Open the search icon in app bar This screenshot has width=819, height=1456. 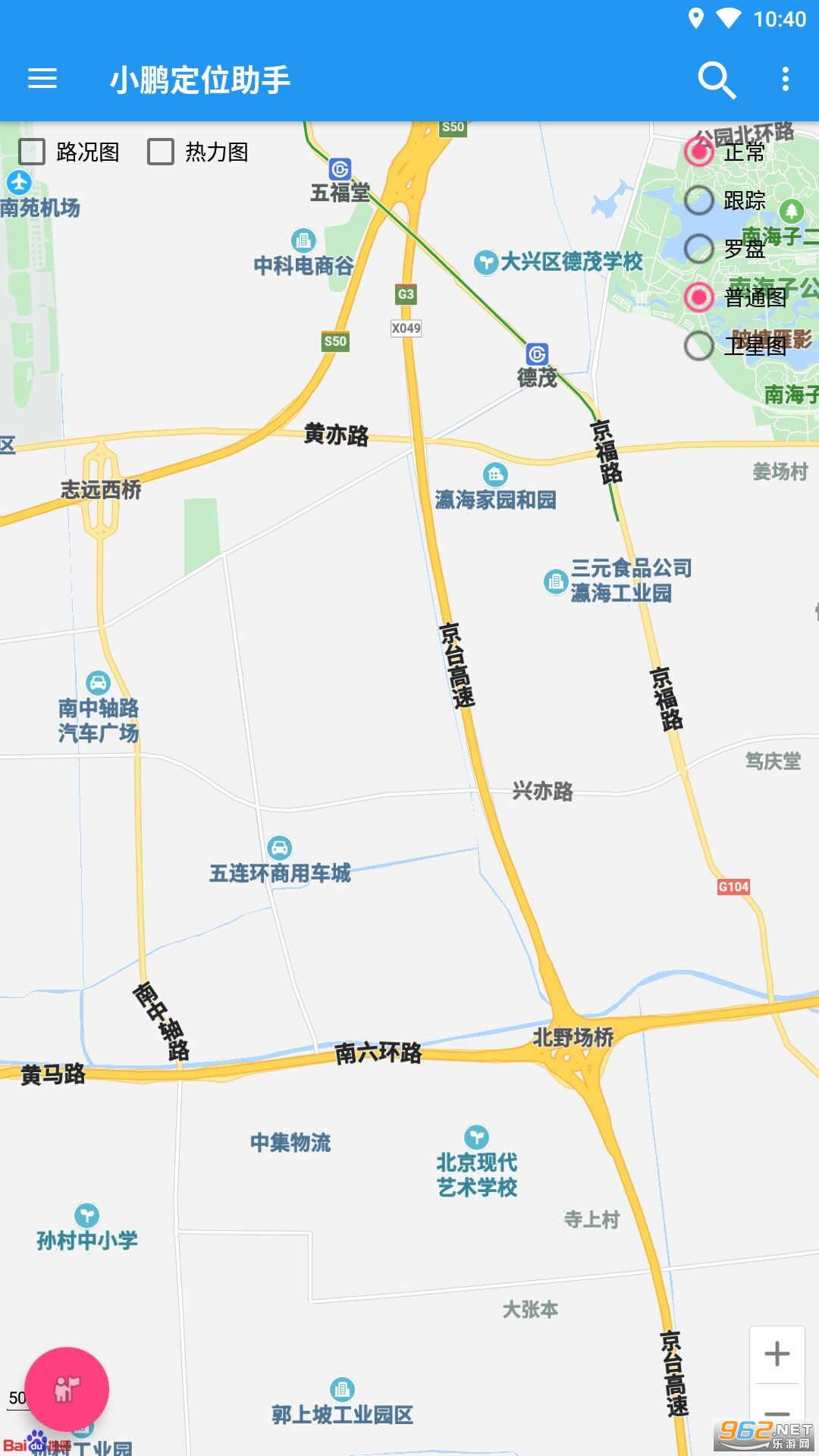pyautogui.click(x=717, y=79)
